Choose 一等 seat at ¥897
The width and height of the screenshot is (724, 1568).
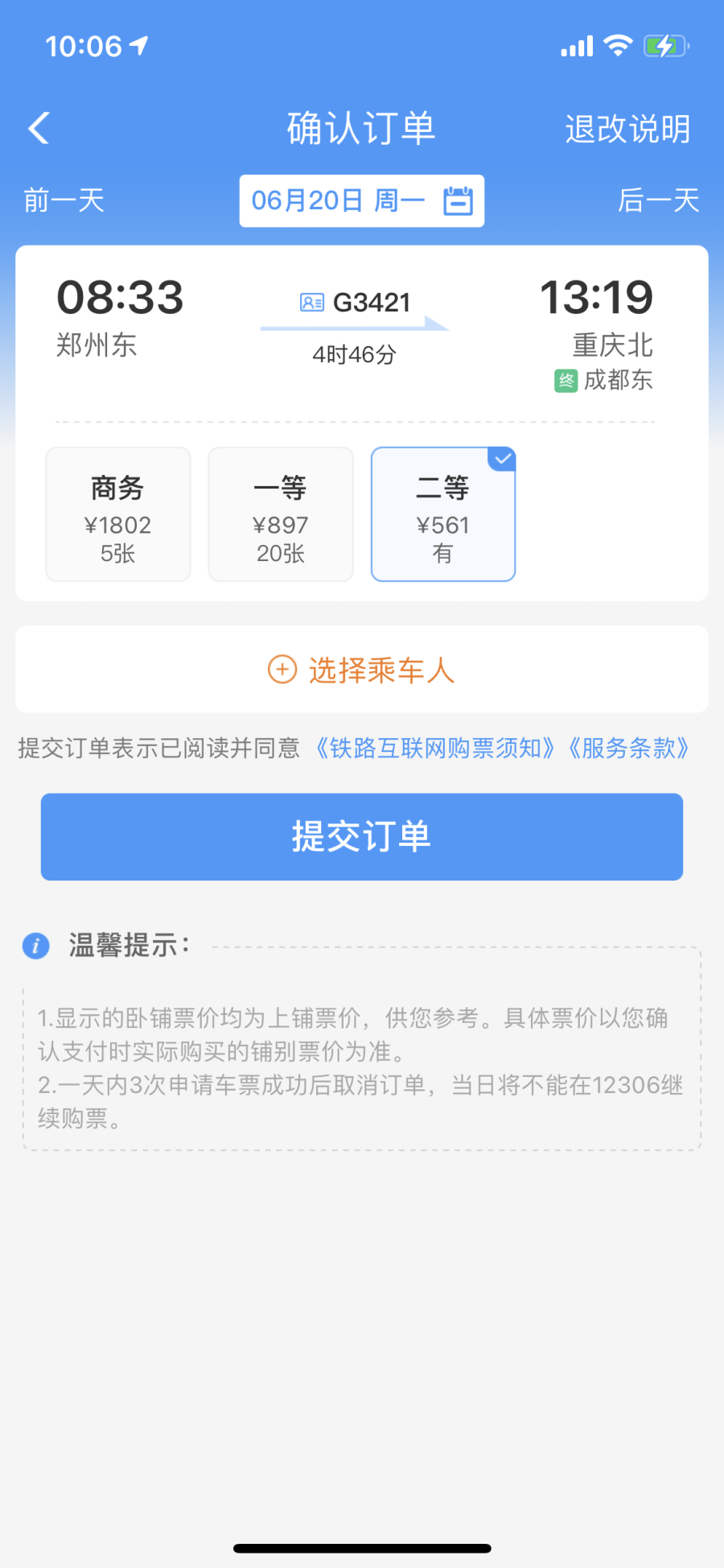[x=281, y=514]
